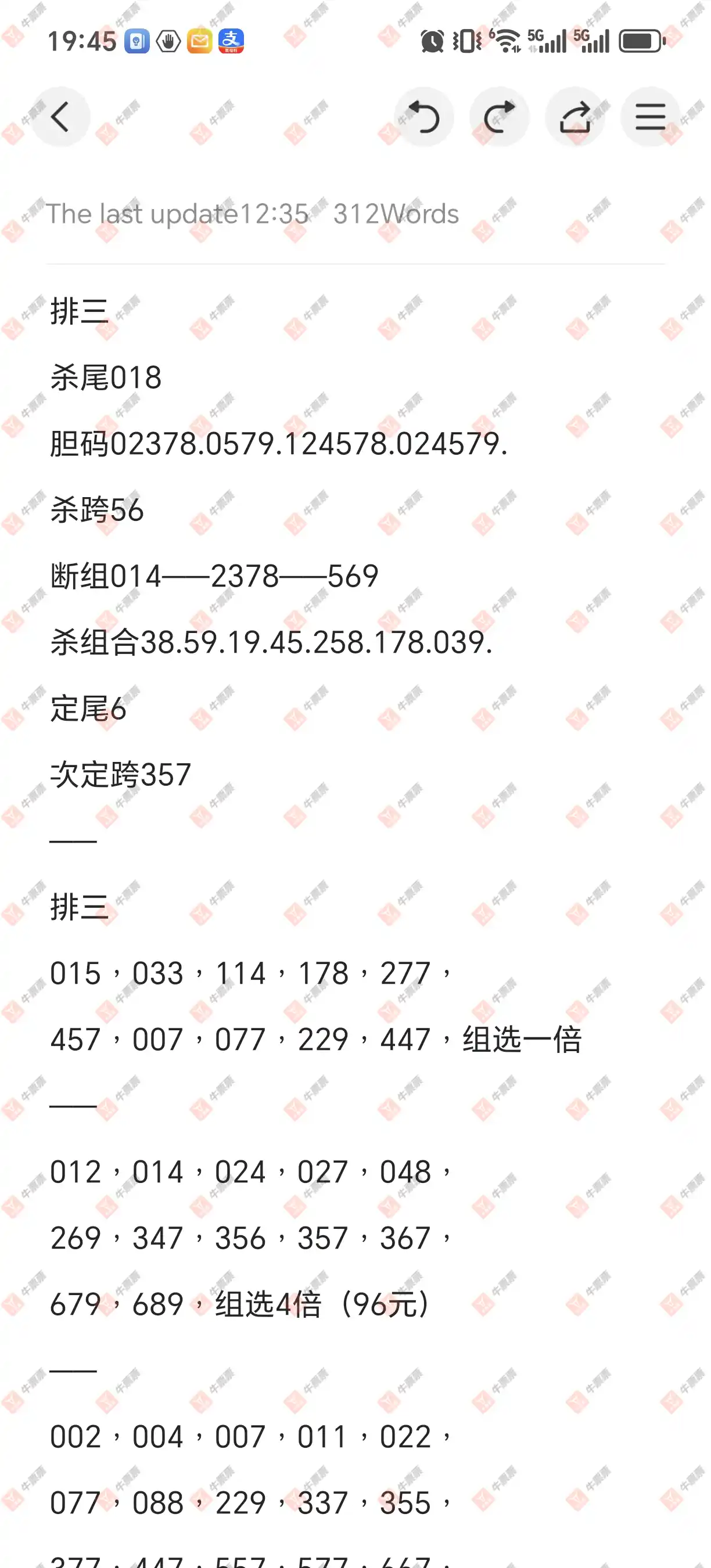Viewport: 711px width, 1568px height.
Task: Open the note's overflow menu
Action: pos(649,117)
